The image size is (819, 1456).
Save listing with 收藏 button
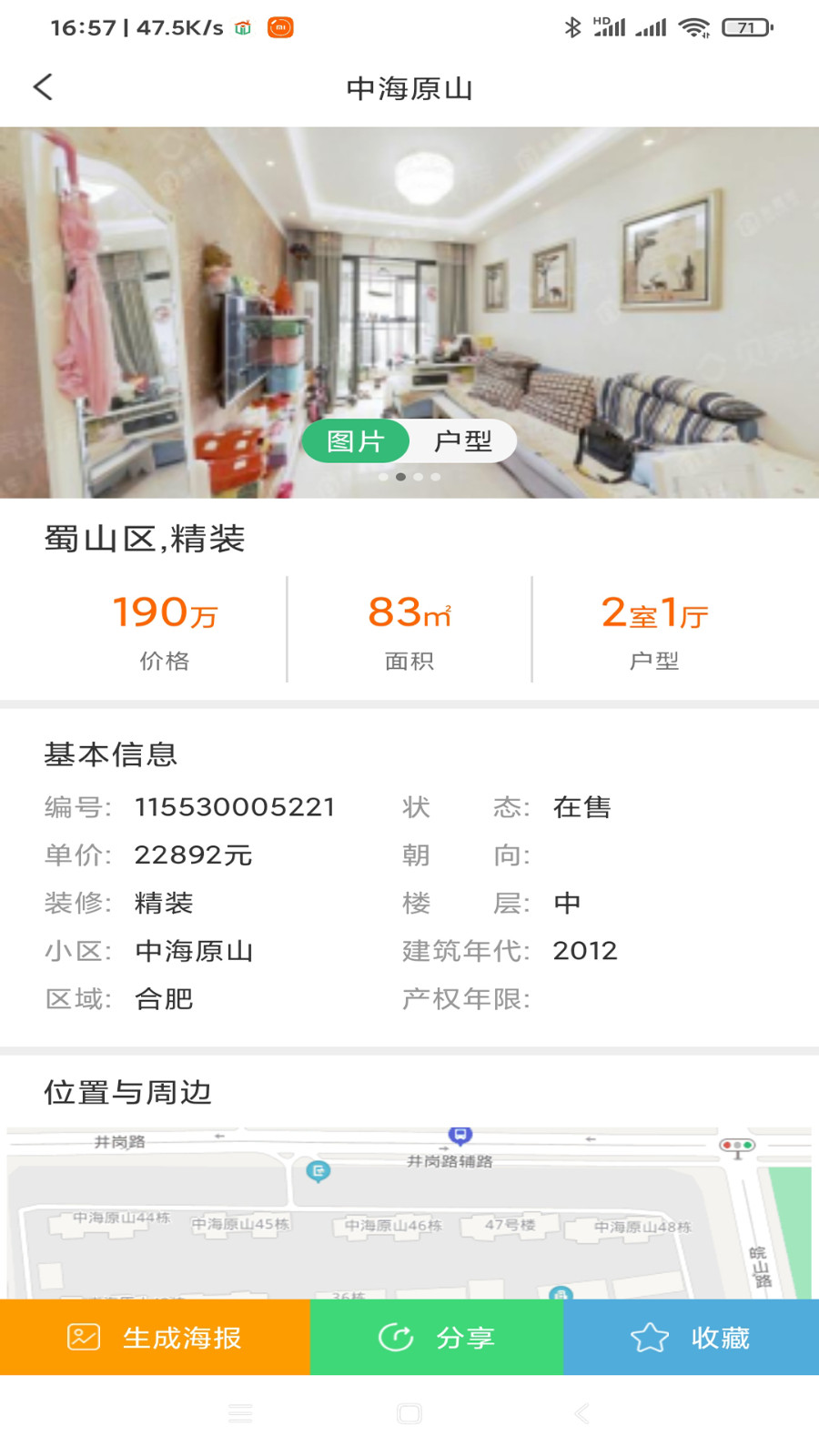(691, 1337)
